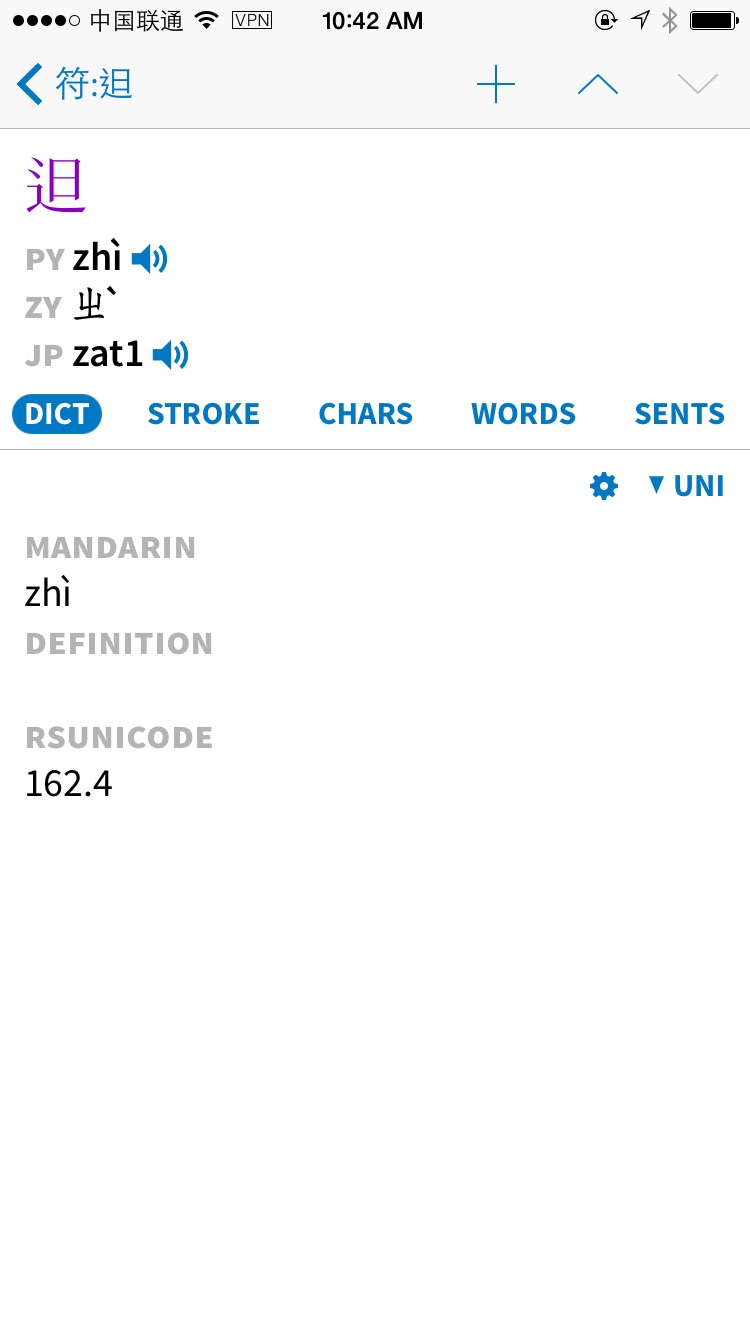The width and height of the screenshot is (750, 1334).
Task: Switch to the SENTS tab
Action: click(680, 414)
